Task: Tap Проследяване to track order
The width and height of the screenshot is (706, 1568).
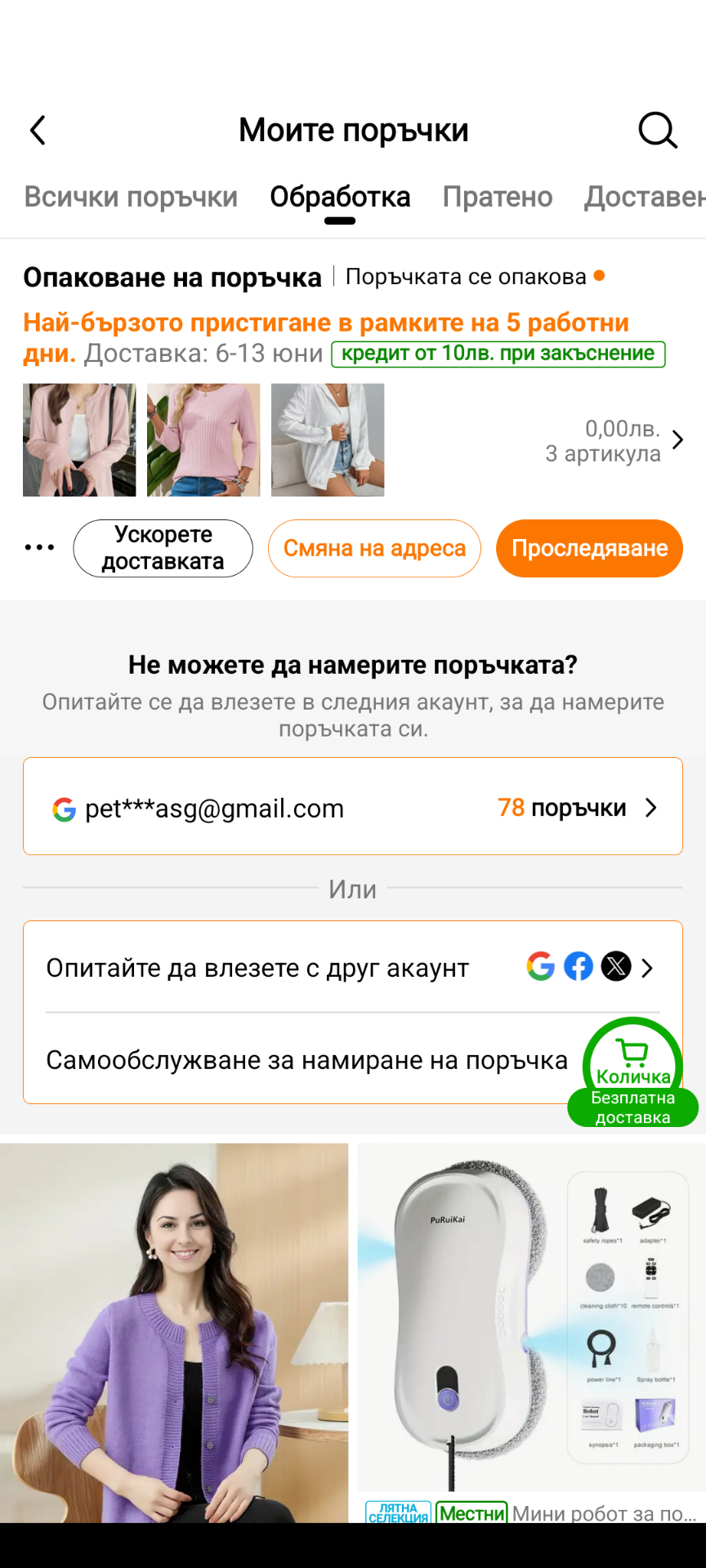Action: 589,548
